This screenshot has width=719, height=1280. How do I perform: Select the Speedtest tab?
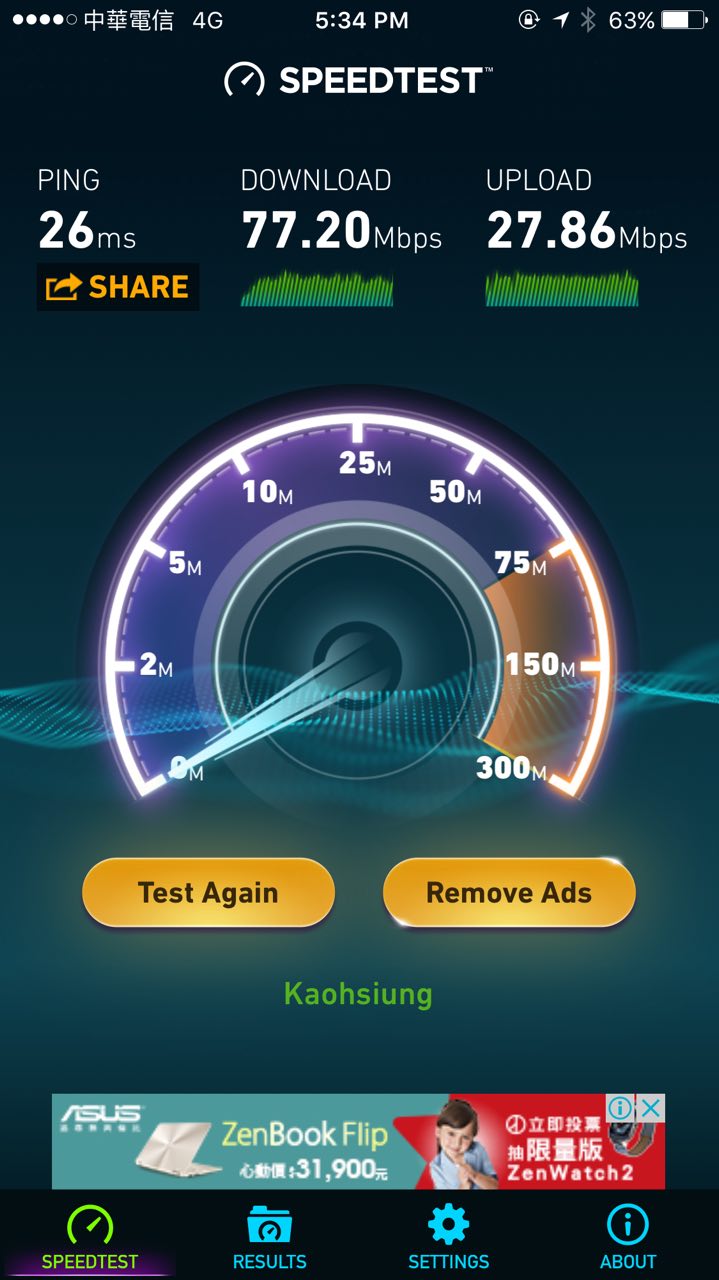coord(90,1237)
